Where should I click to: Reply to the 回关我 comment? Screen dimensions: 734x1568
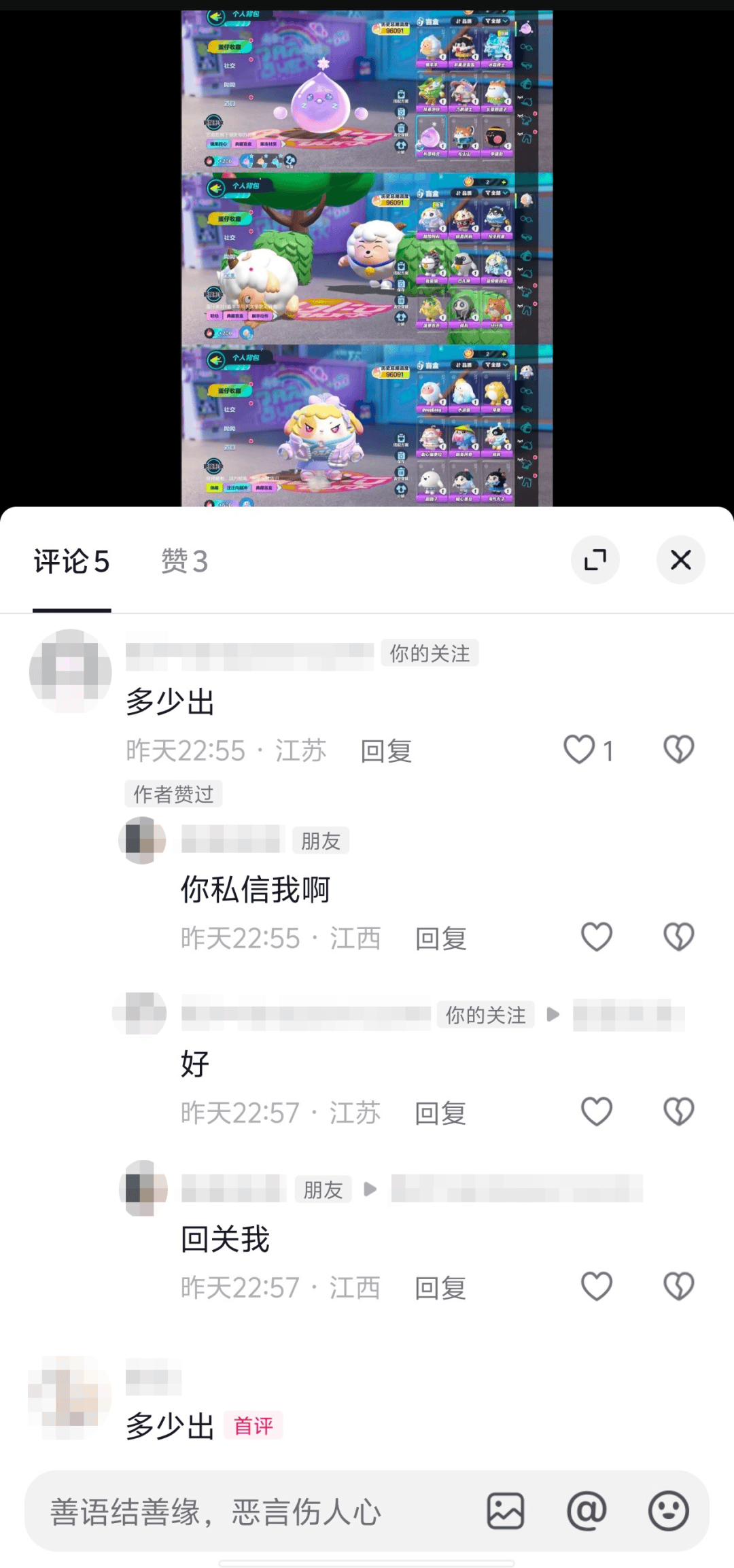tap(440, 1287)
